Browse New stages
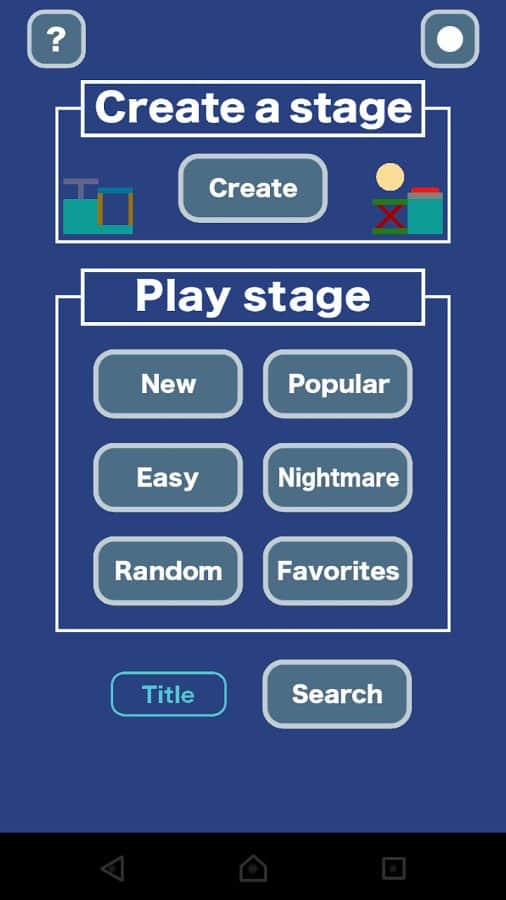Image resolution: width=506 pixels, height=900 pixels. (x=168, y=384)
